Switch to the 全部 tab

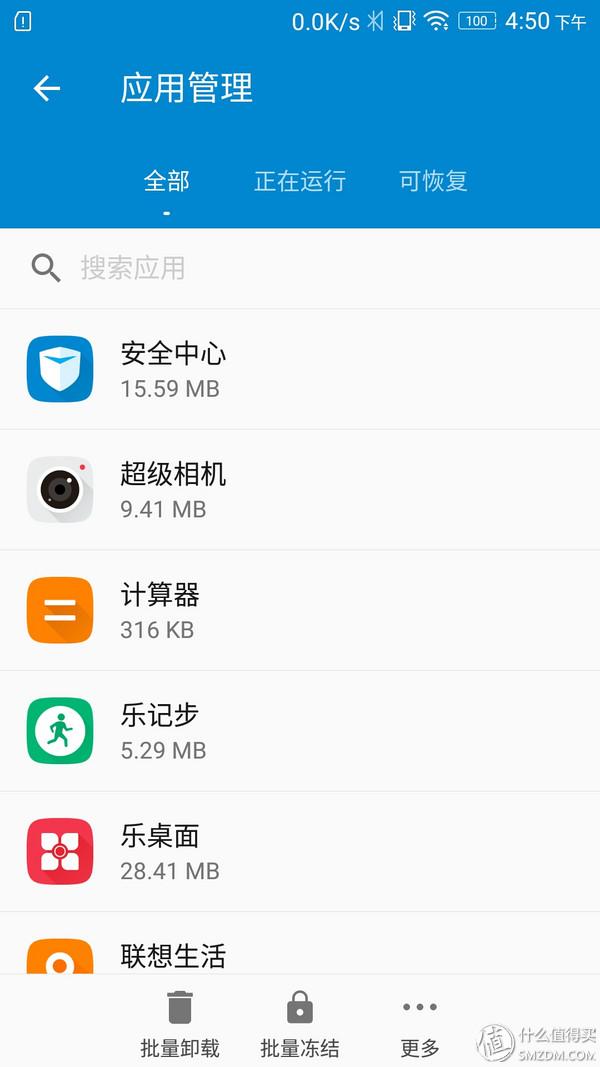point(166,181)
